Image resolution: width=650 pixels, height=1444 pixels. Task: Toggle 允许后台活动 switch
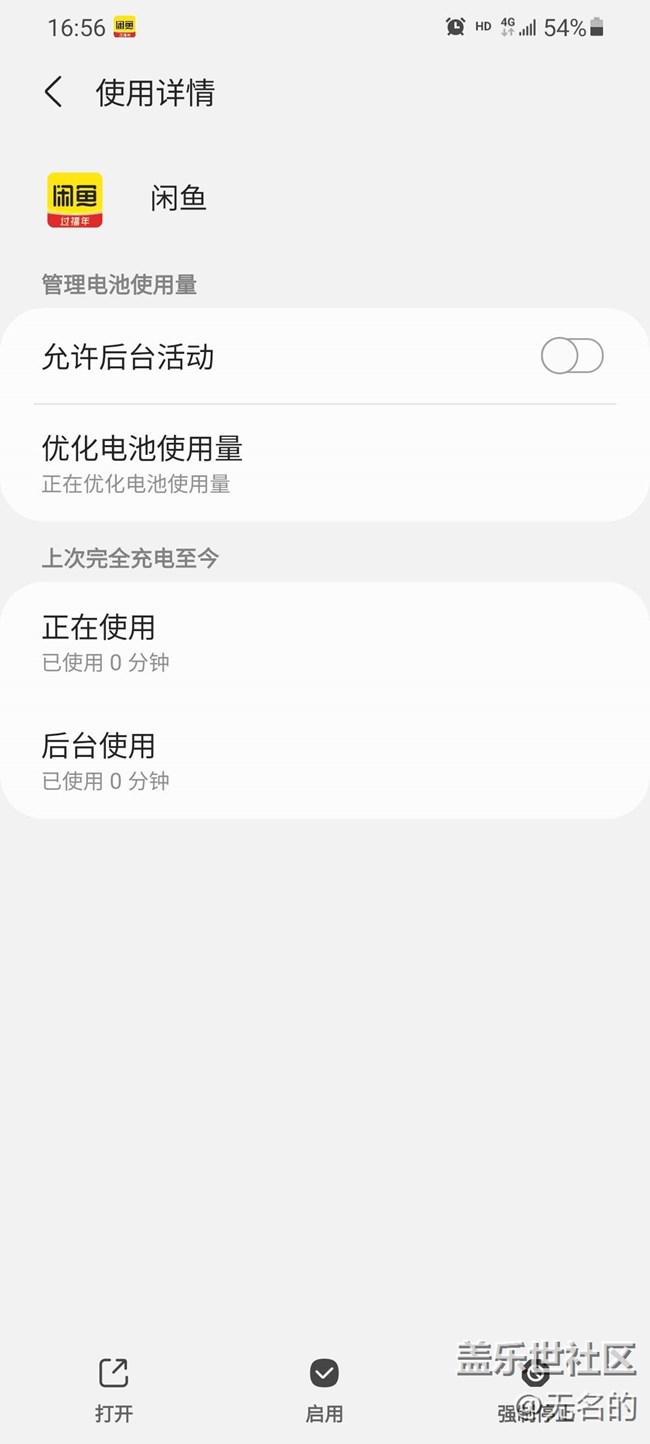572,356
